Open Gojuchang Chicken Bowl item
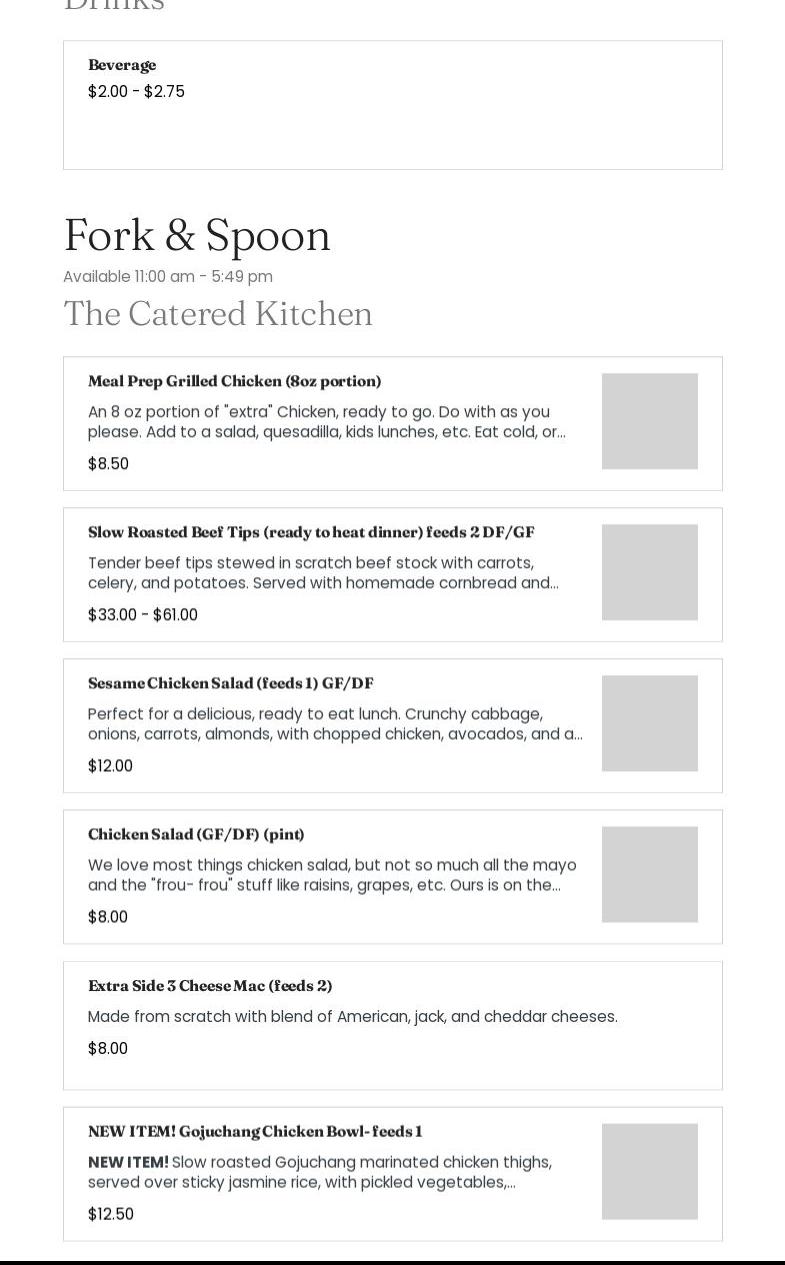 (392, 1173)
